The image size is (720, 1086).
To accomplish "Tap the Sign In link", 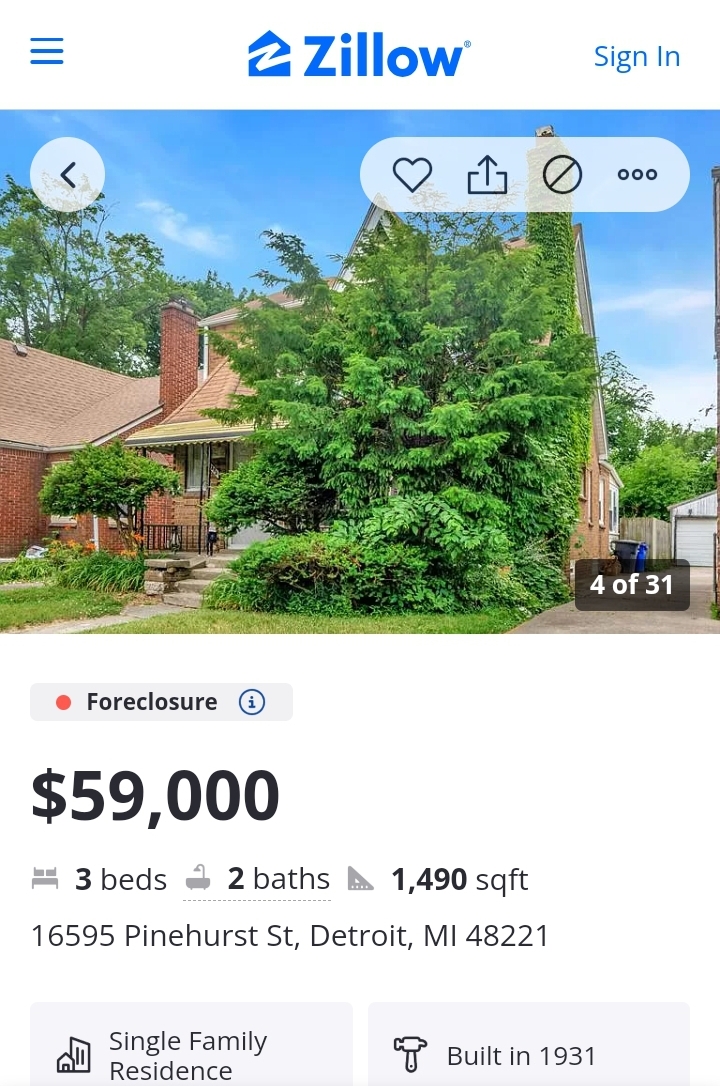I will (636, 56).
